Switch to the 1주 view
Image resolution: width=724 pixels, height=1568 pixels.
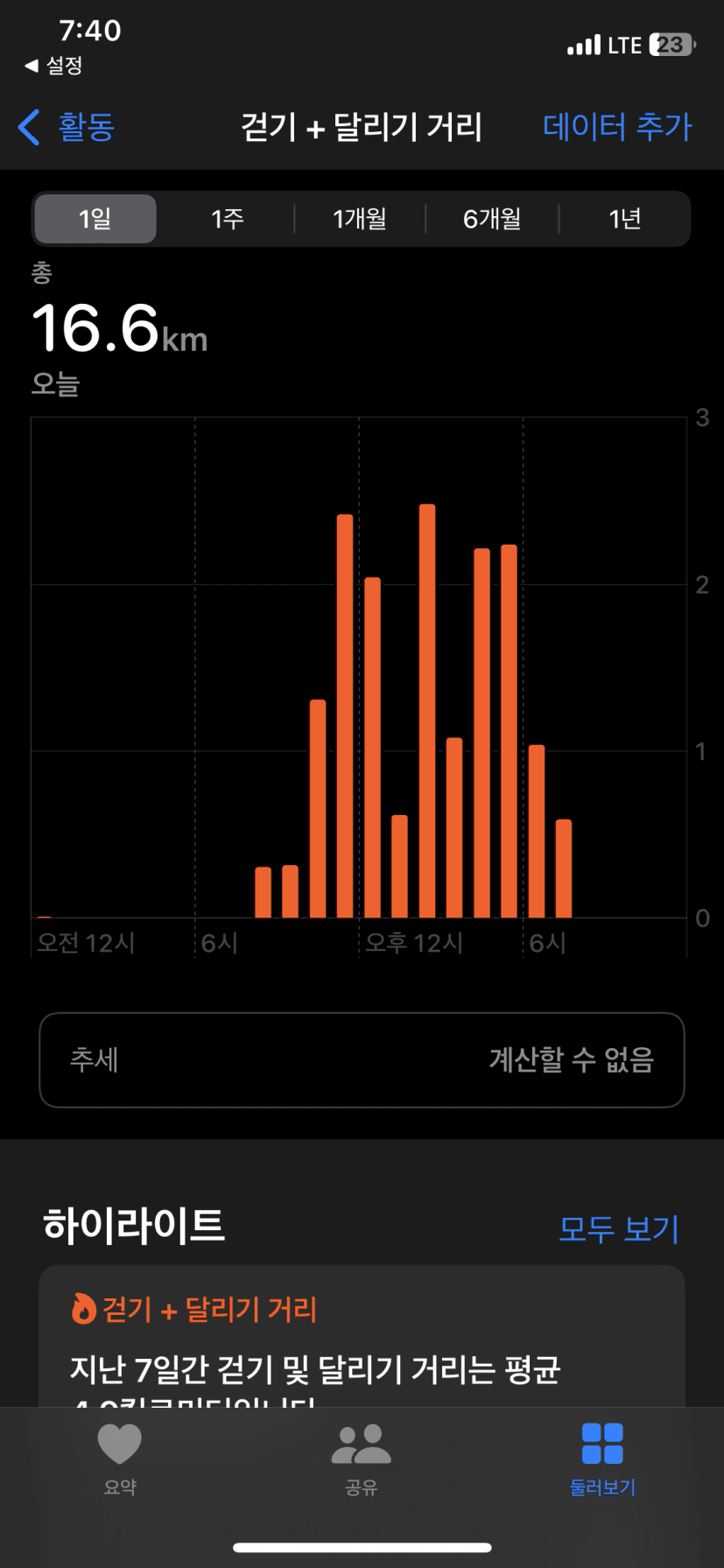227,219
